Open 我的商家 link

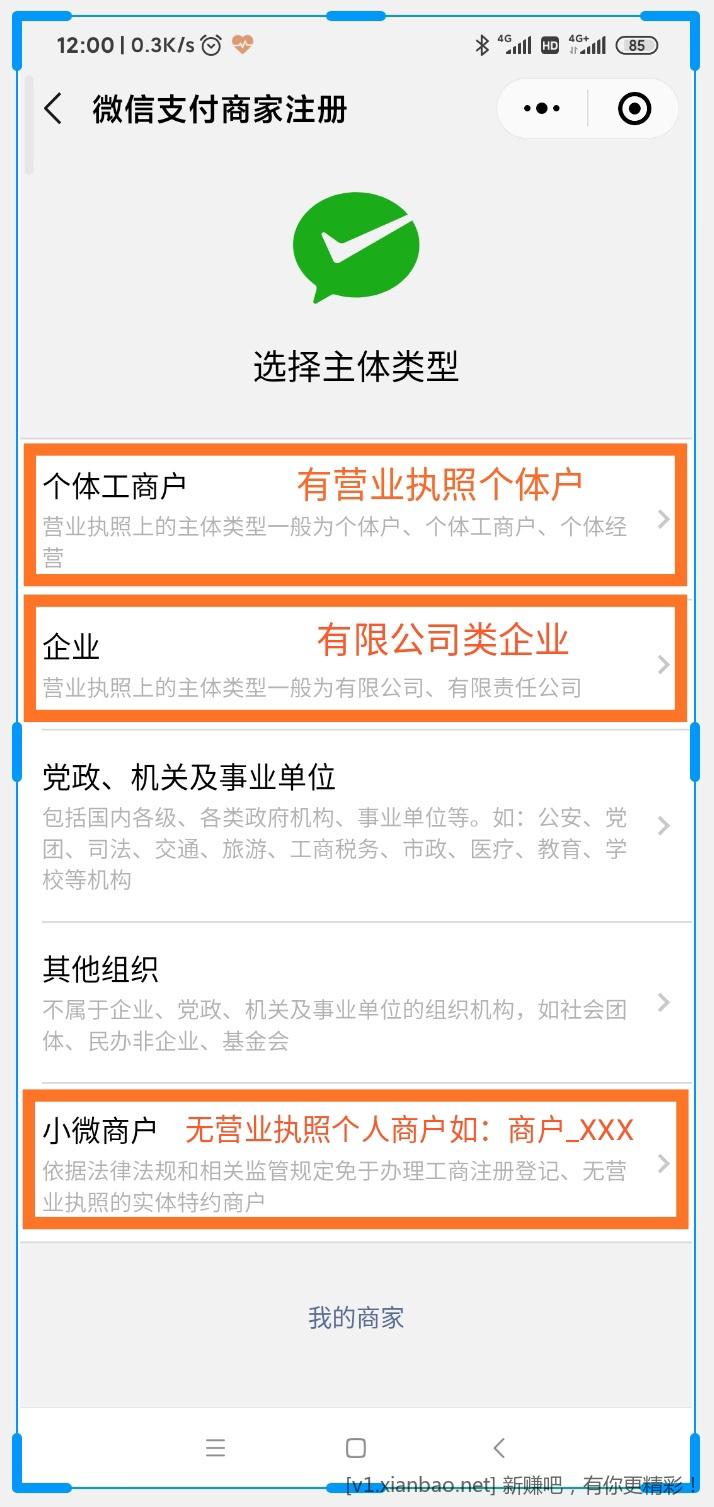pyautogui.click(x=356, y=1318)
